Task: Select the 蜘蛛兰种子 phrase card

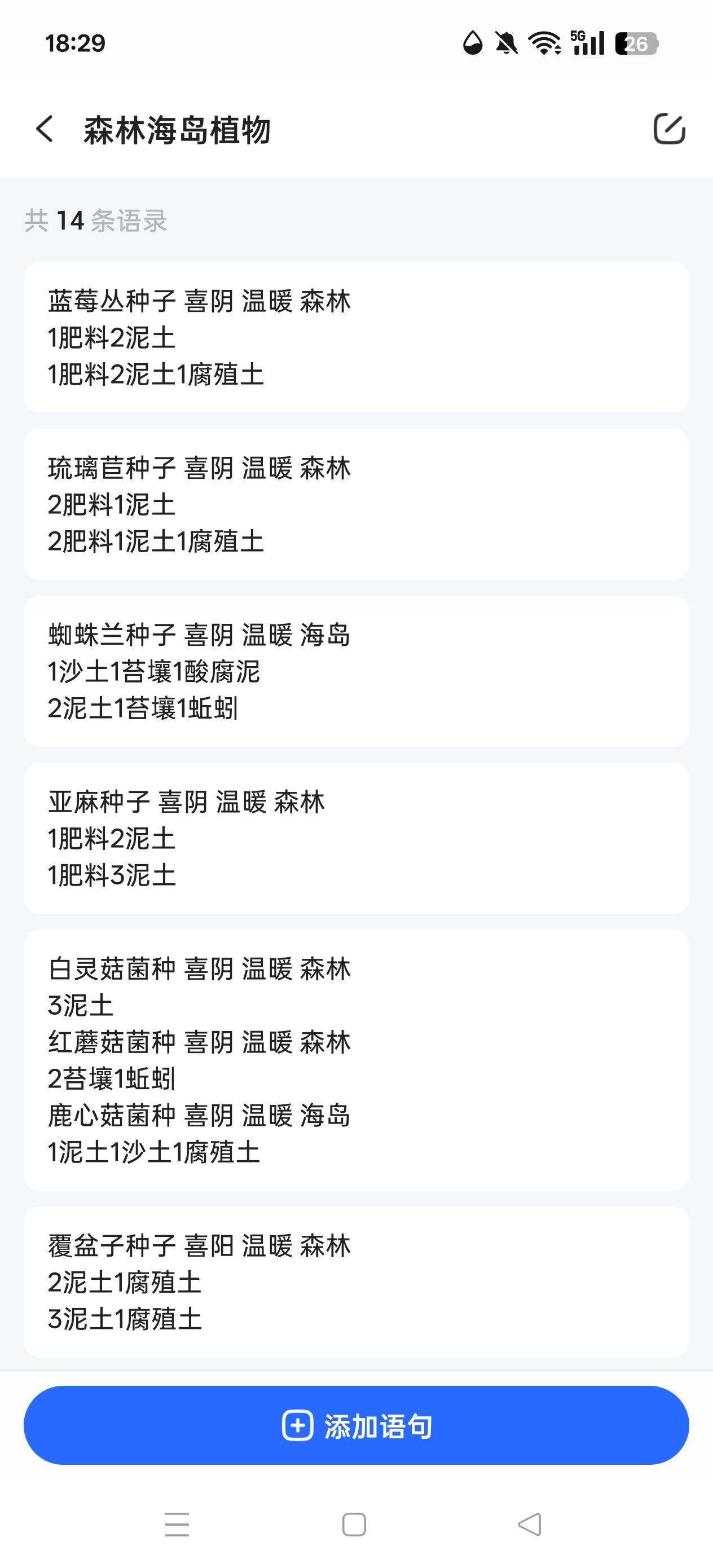Action: click(x=356, y=671)
